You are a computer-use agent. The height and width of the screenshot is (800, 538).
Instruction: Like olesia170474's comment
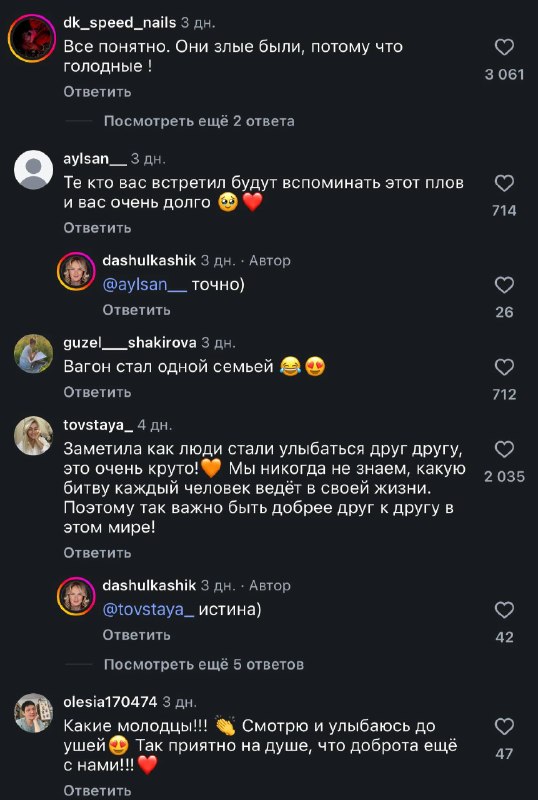(504, 726)
